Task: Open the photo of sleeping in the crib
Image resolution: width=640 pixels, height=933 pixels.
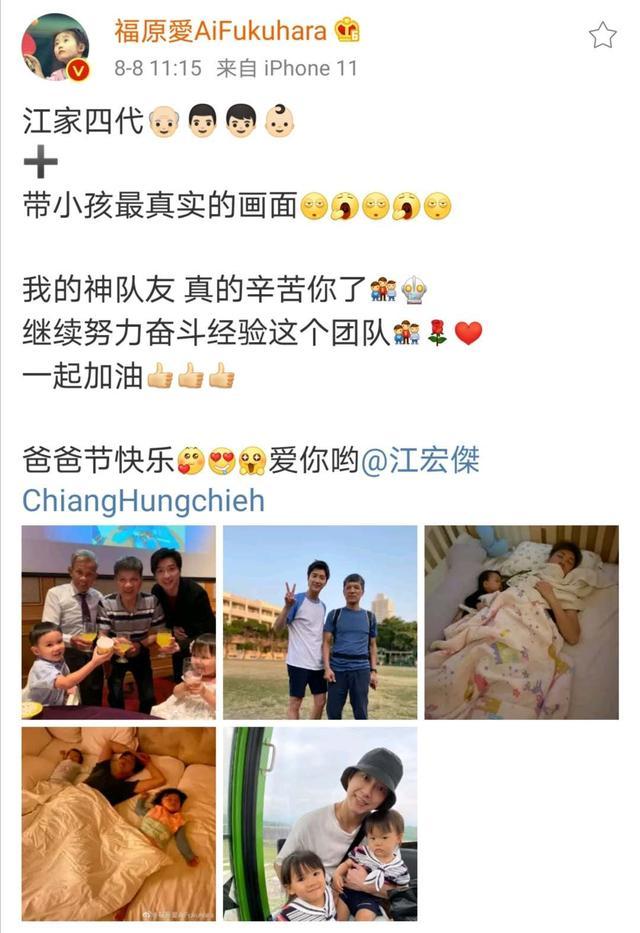Action: (x=521, y=622)
